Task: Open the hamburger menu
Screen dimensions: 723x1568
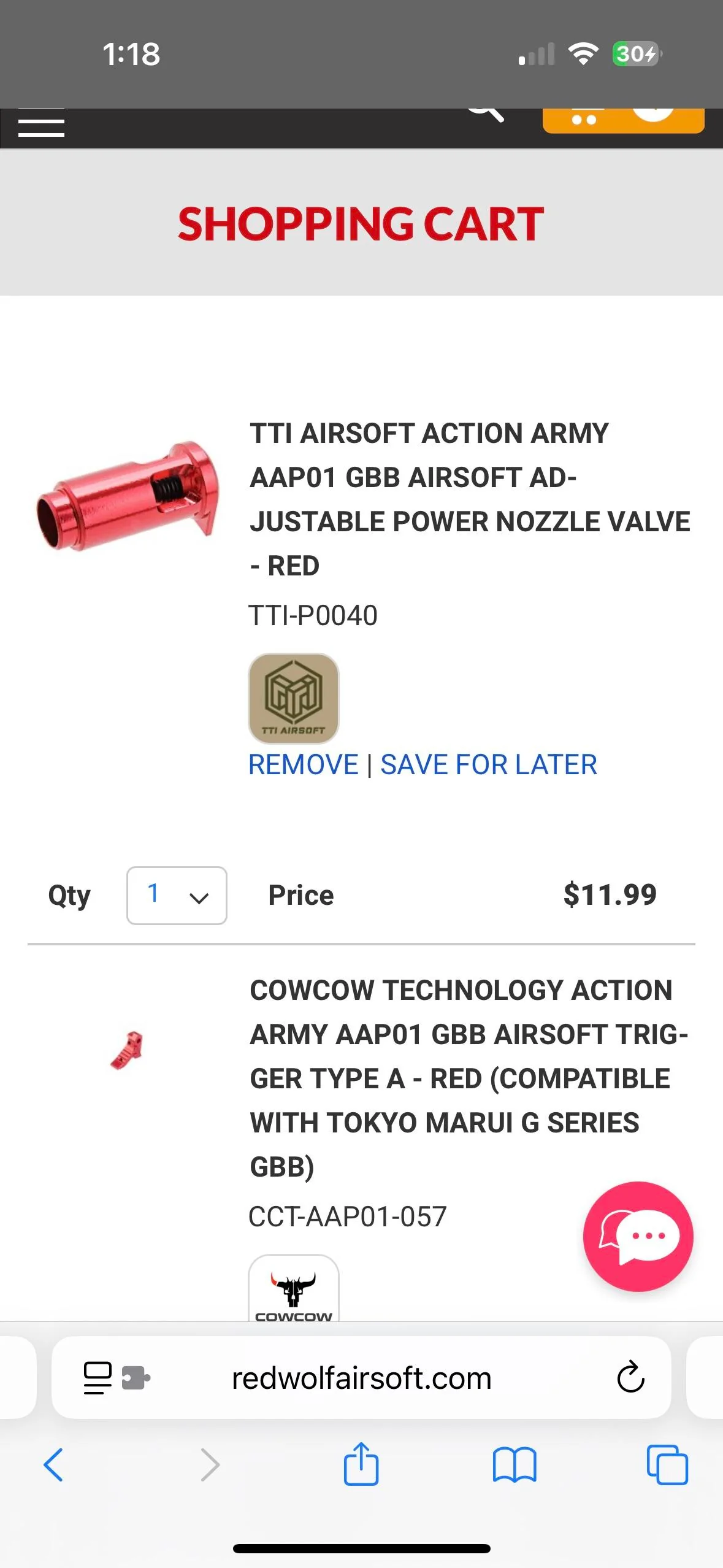Action: click(x=41, y=125)
